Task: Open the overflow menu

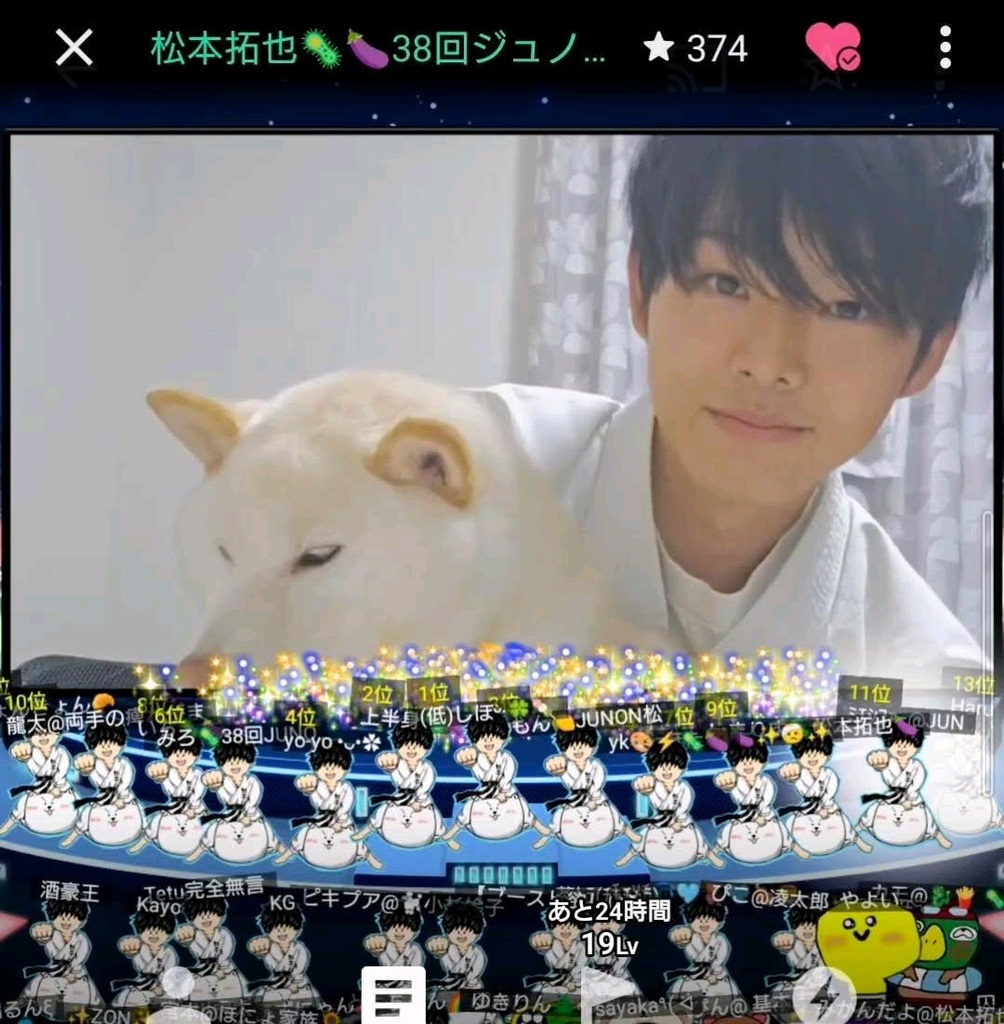Action: click(x=944, y=47)
